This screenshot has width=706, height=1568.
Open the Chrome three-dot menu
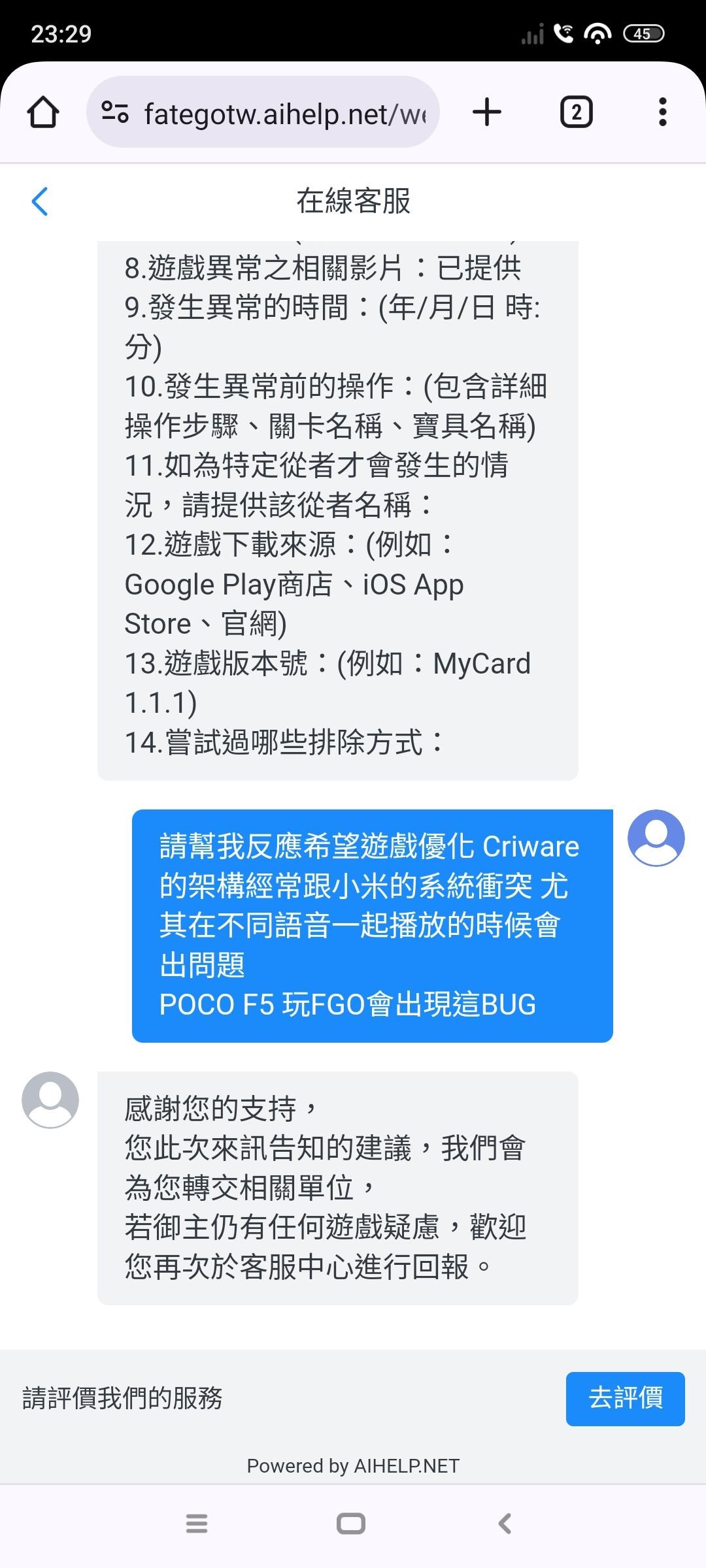[663, 111]
